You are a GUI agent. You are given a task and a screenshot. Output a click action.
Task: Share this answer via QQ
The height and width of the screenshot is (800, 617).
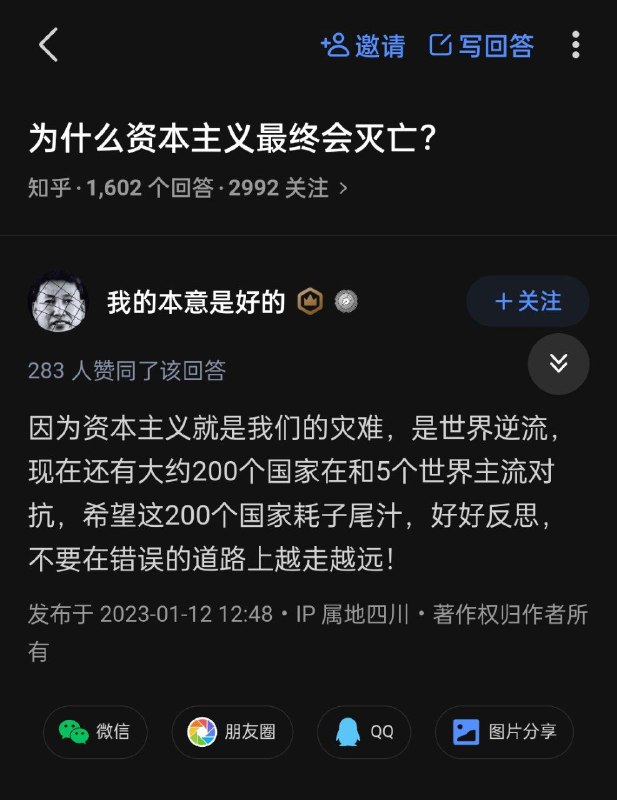coord(365,732)
